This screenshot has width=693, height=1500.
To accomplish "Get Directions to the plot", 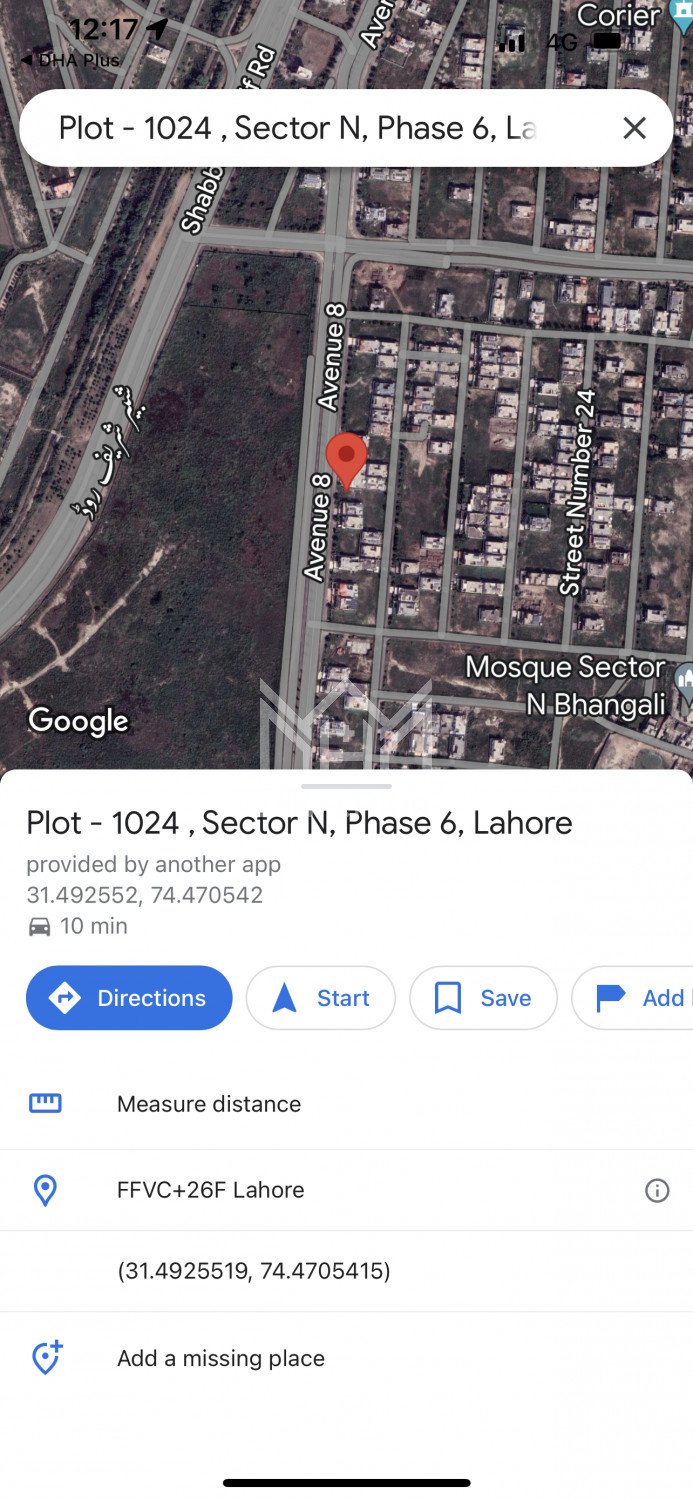I will tap(129, 998).
